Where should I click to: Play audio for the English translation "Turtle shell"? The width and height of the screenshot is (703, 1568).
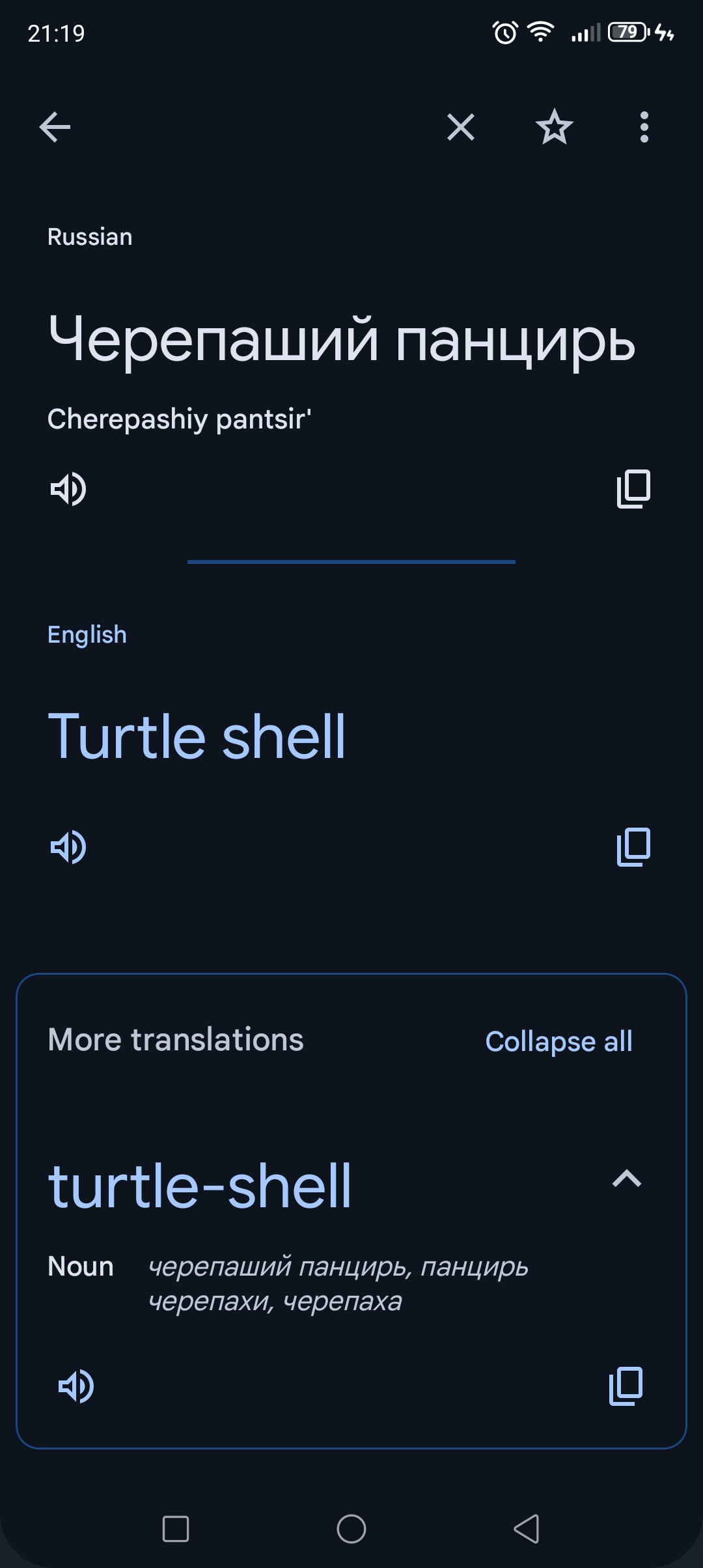pos(68,847)
